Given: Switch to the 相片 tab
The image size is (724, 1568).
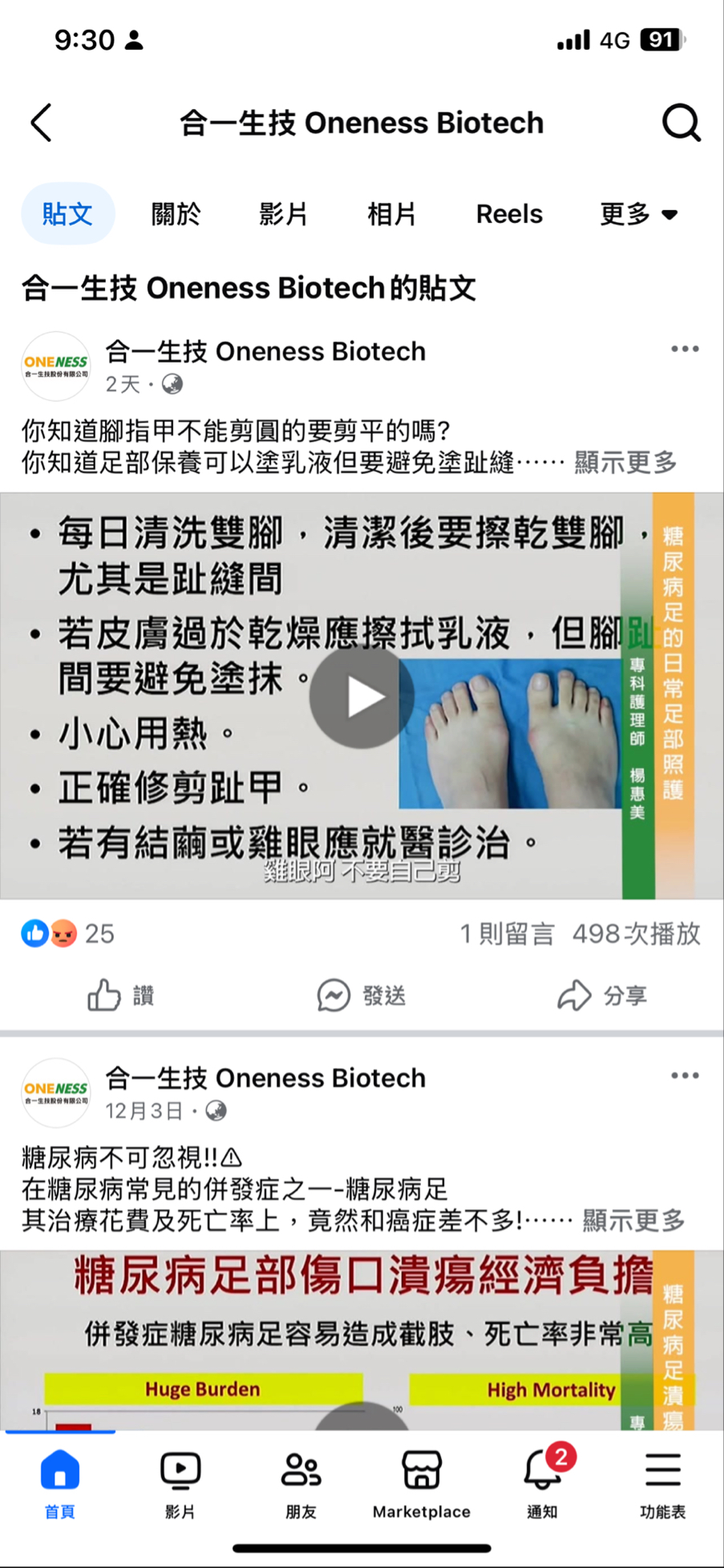Looking at the screenshot, I should pyautogui.click(x=391, y=214).
